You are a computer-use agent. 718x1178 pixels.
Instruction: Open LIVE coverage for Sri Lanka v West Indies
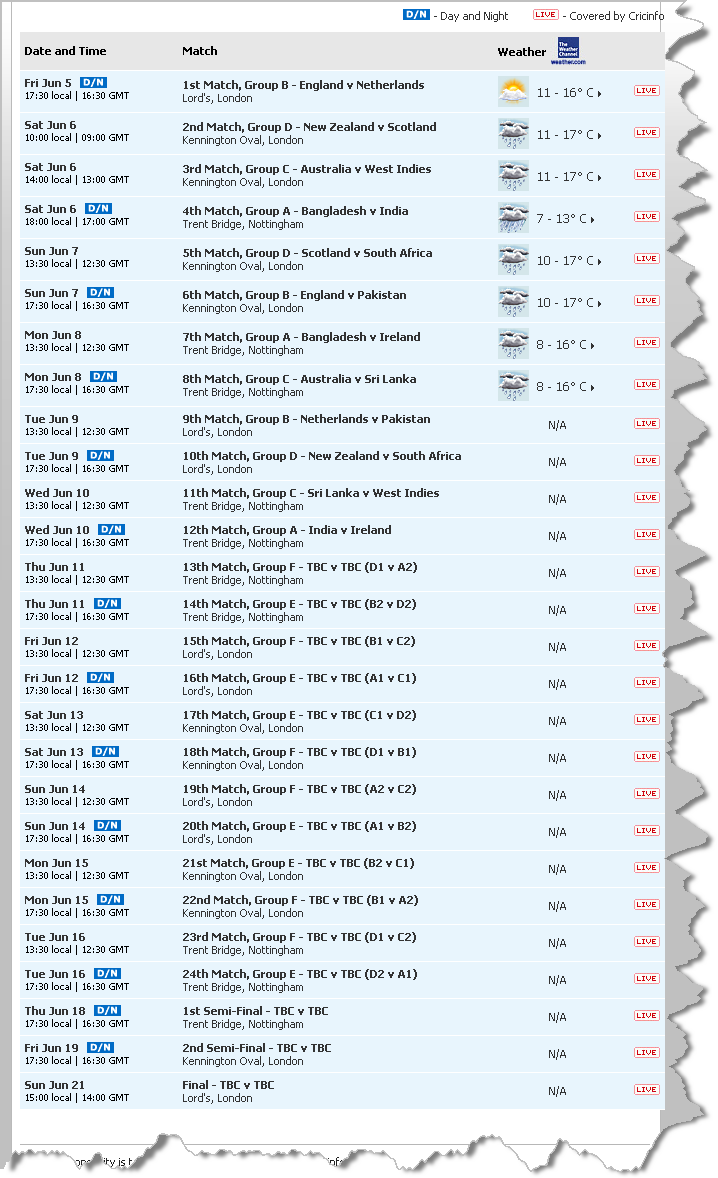(646, 498)
